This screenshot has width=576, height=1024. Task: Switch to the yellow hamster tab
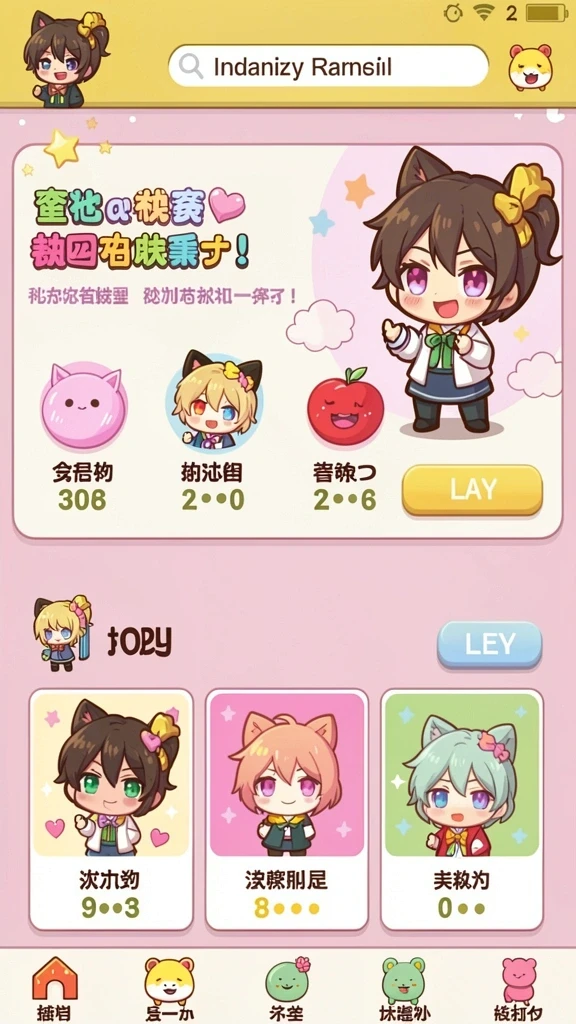(169, 989)
